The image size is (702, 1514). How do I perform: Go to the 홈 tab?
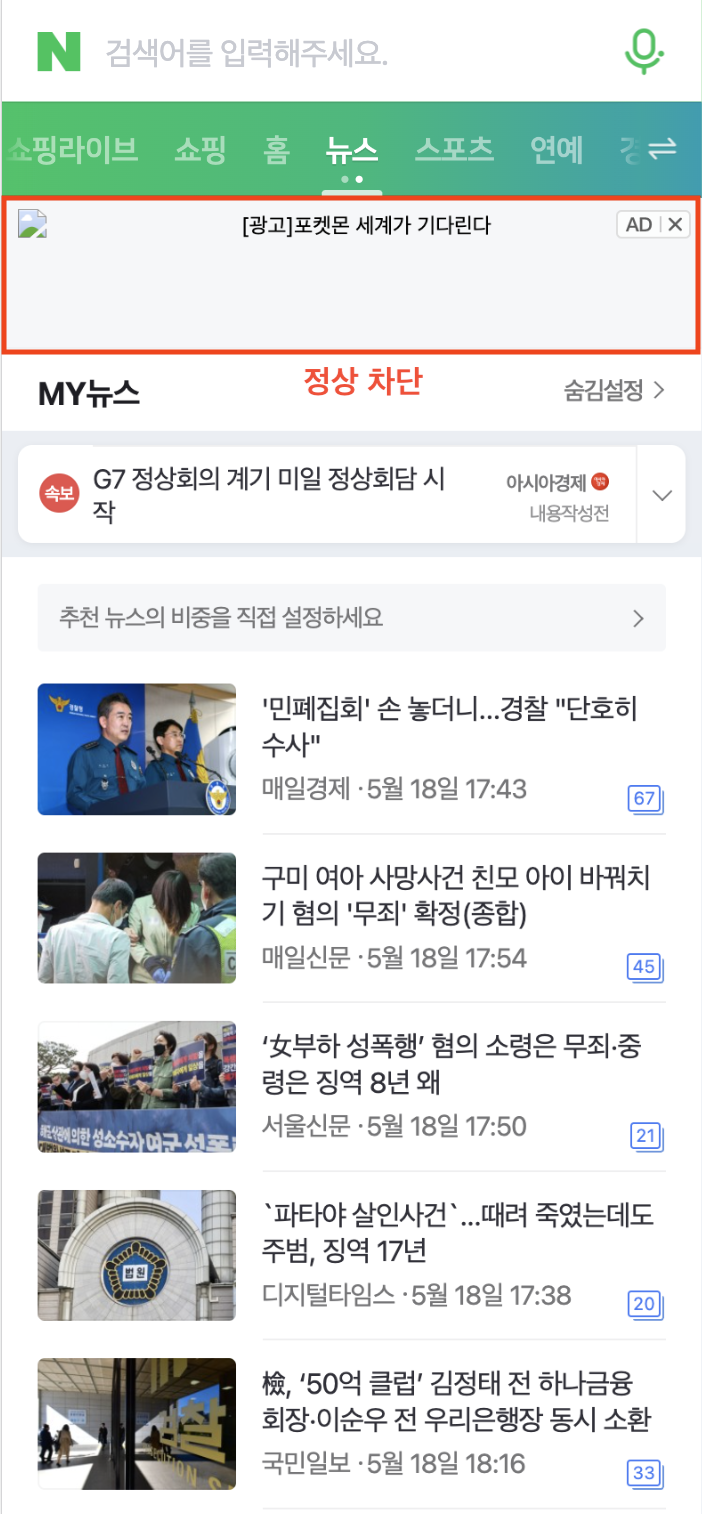pyautogui.click(x=276, y=150)
